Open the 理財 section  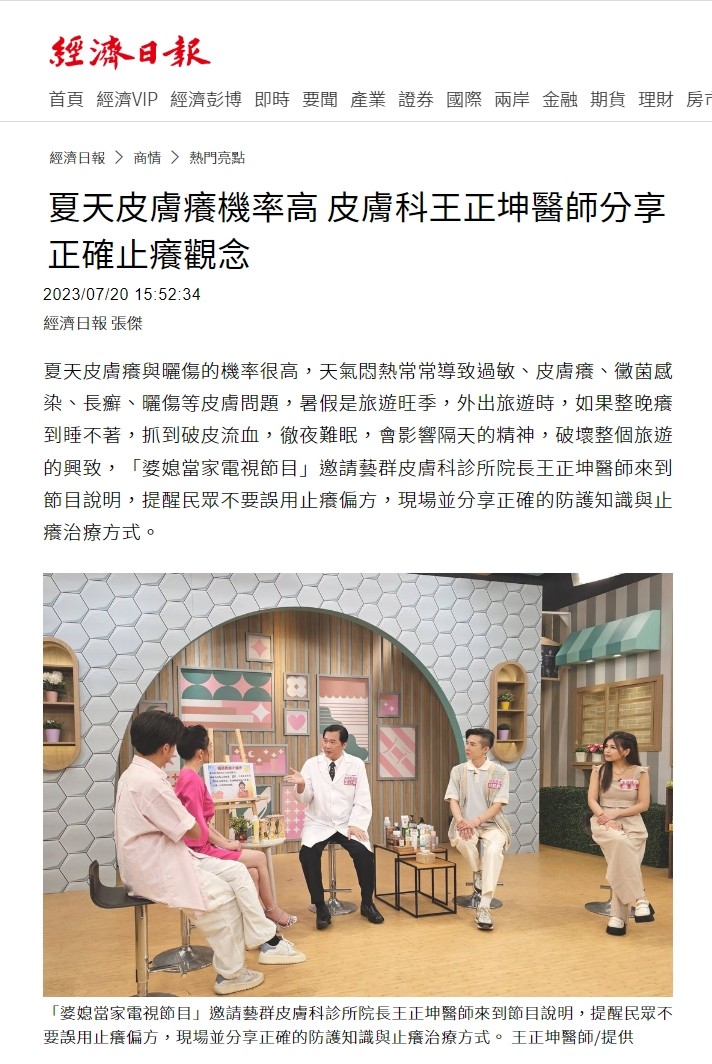click(x=656, y=99)
